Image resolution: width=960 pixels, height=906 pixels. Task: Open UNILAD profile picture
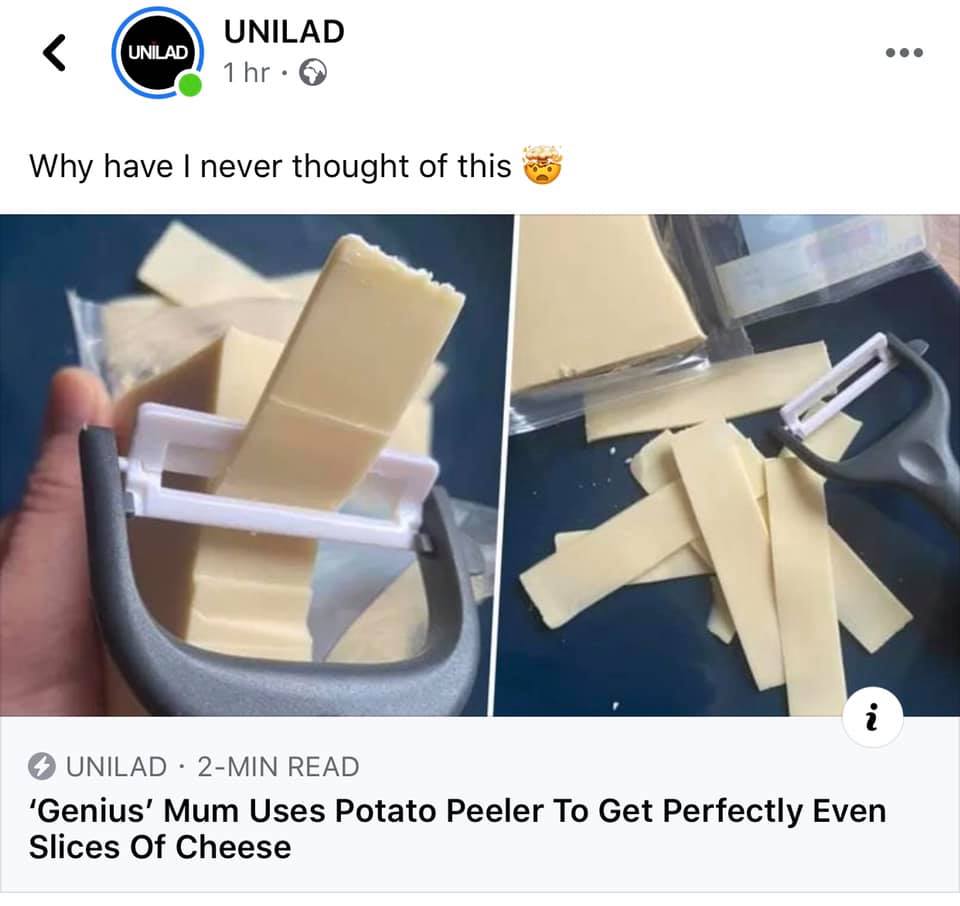pos(157,53)
